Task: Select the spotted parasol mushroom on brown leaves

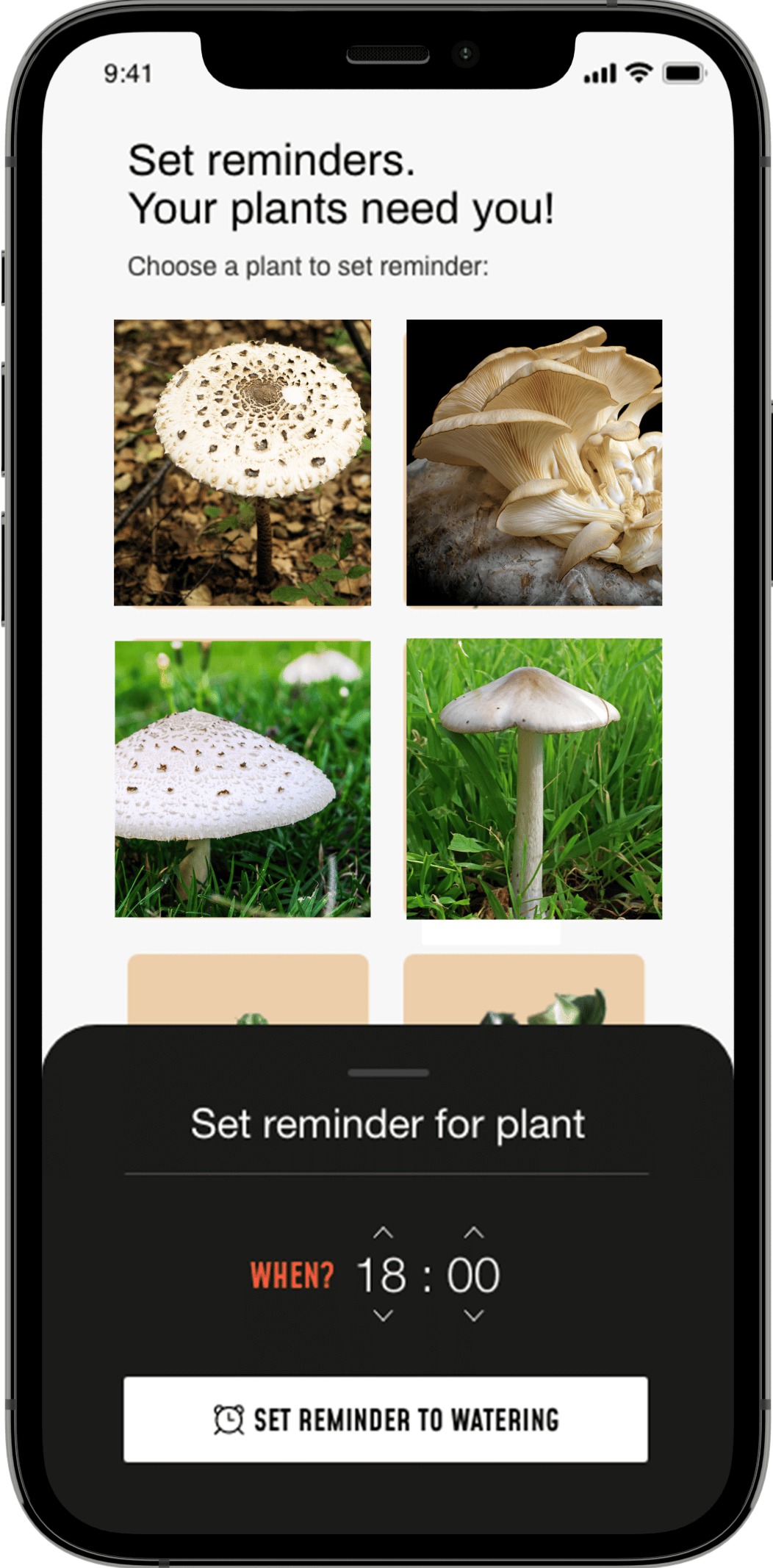Action: pos(242,462)
